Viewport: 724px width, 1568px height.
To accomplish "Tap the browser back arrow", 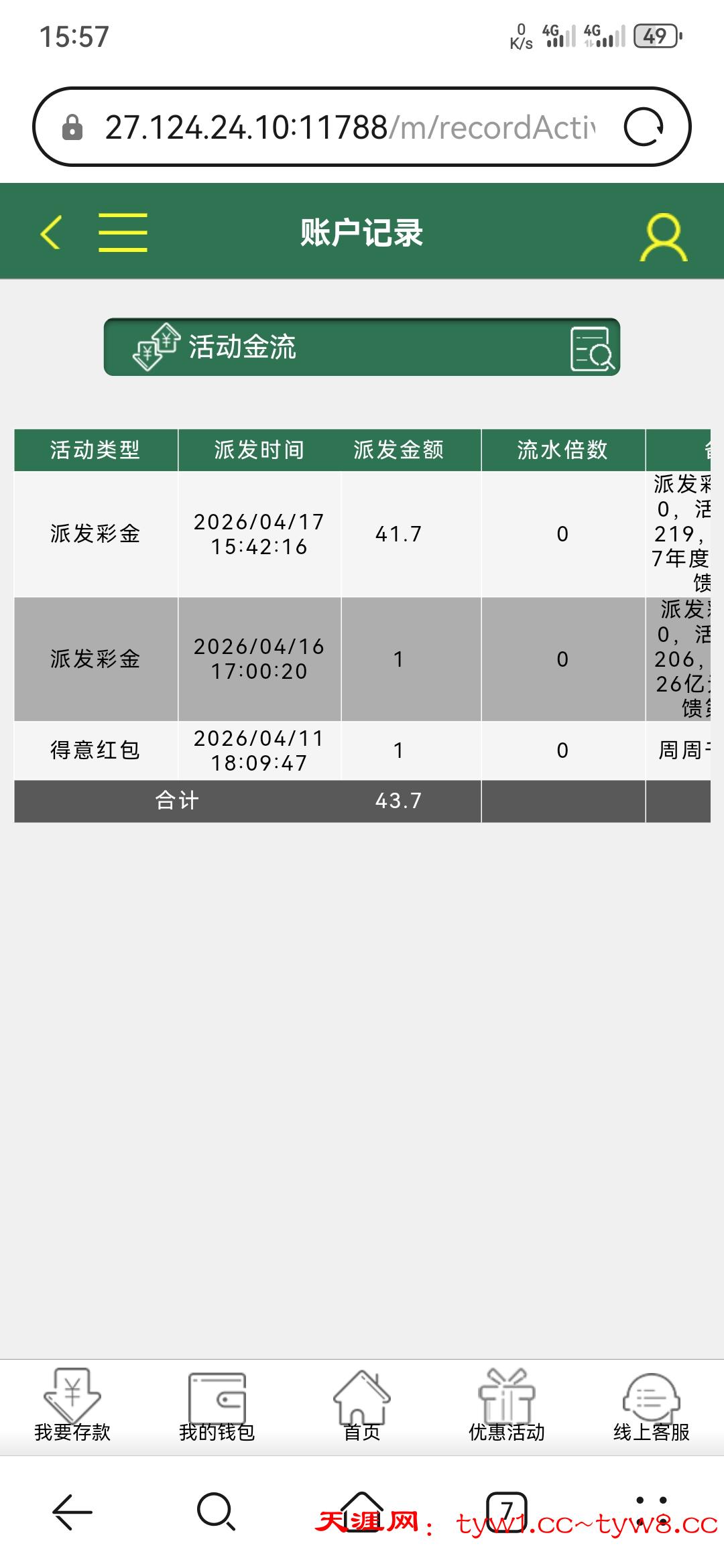I will 72,1512.
